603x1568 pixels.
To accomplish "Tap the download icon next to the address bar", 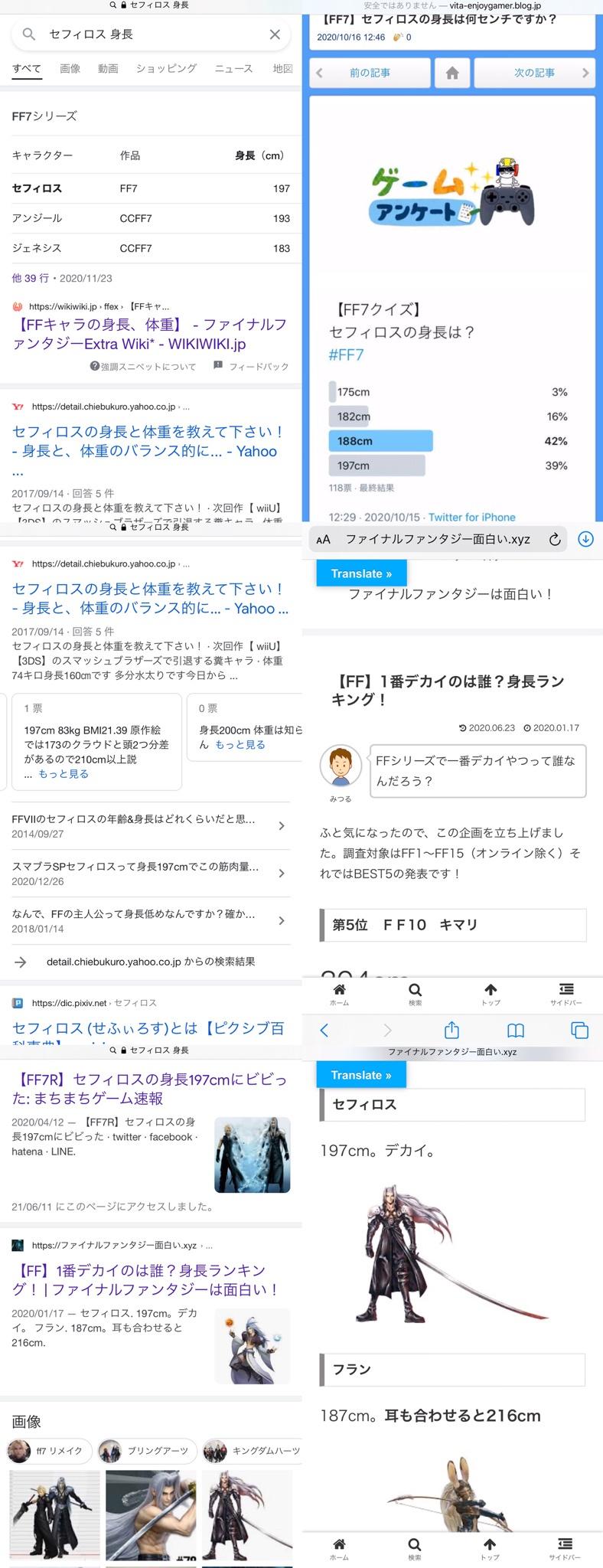I will coord(585,540).
